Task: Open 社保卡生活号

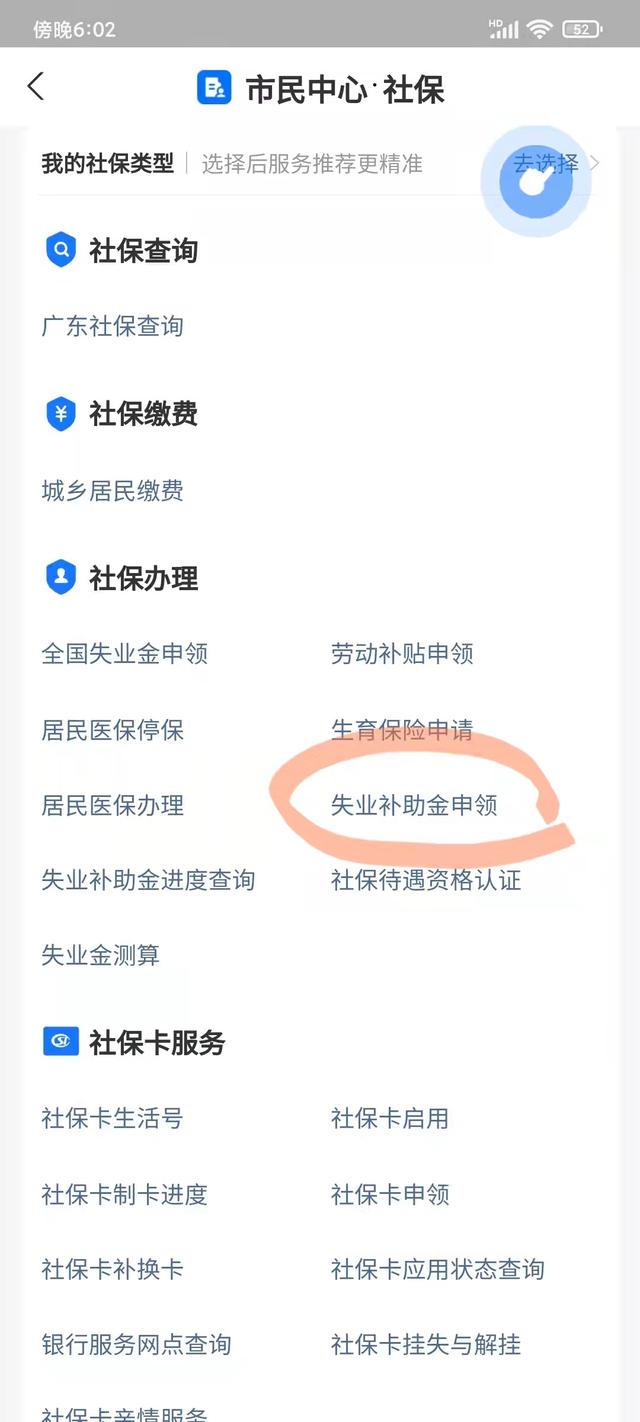Action: [x=112, y=1118]
